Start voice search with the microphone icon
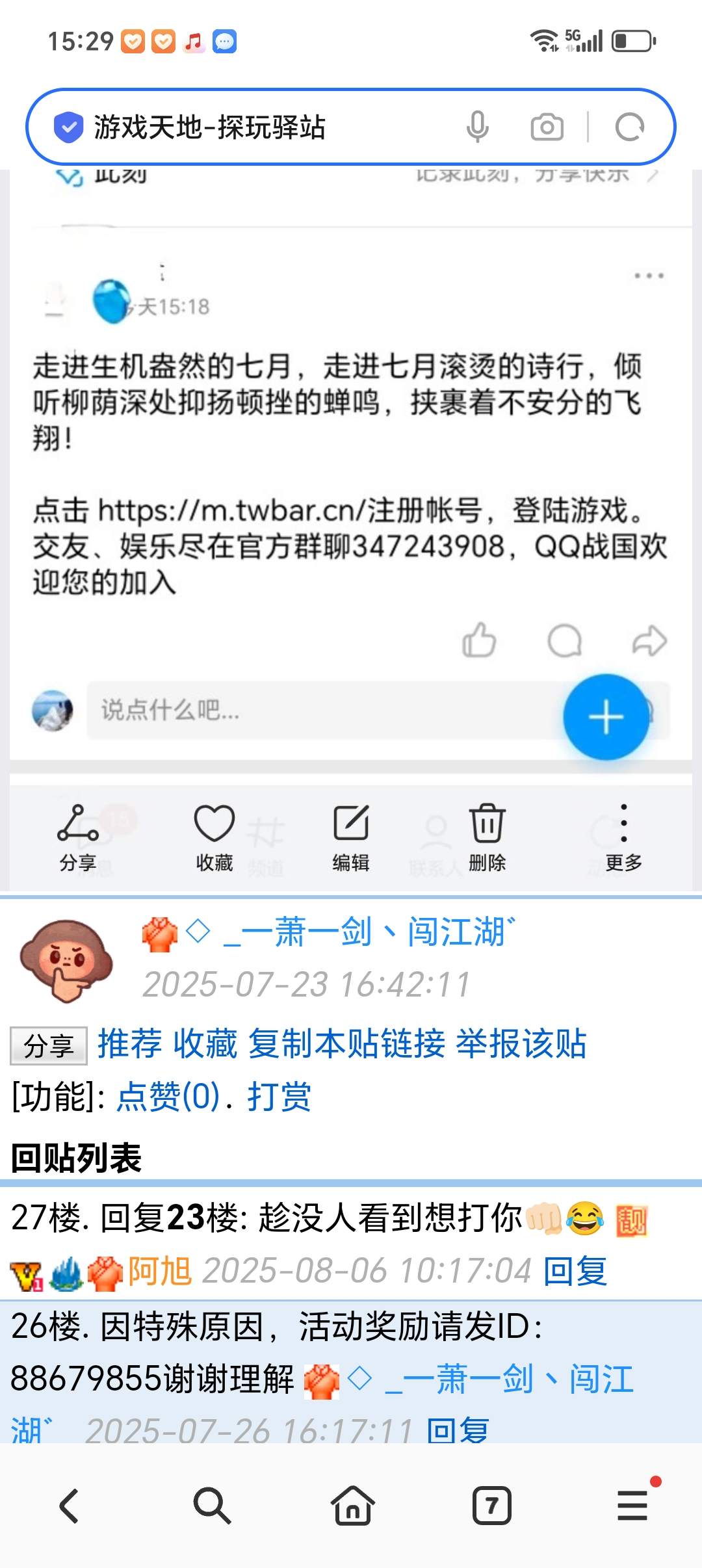This screenshot has width=702, height=1568. click(477, 127)
